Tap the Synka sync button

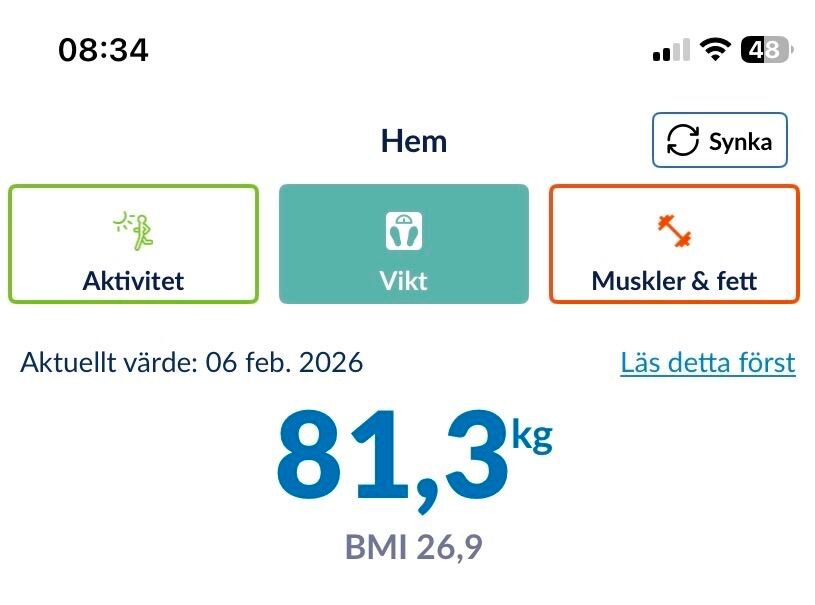(x=719, y=141)
